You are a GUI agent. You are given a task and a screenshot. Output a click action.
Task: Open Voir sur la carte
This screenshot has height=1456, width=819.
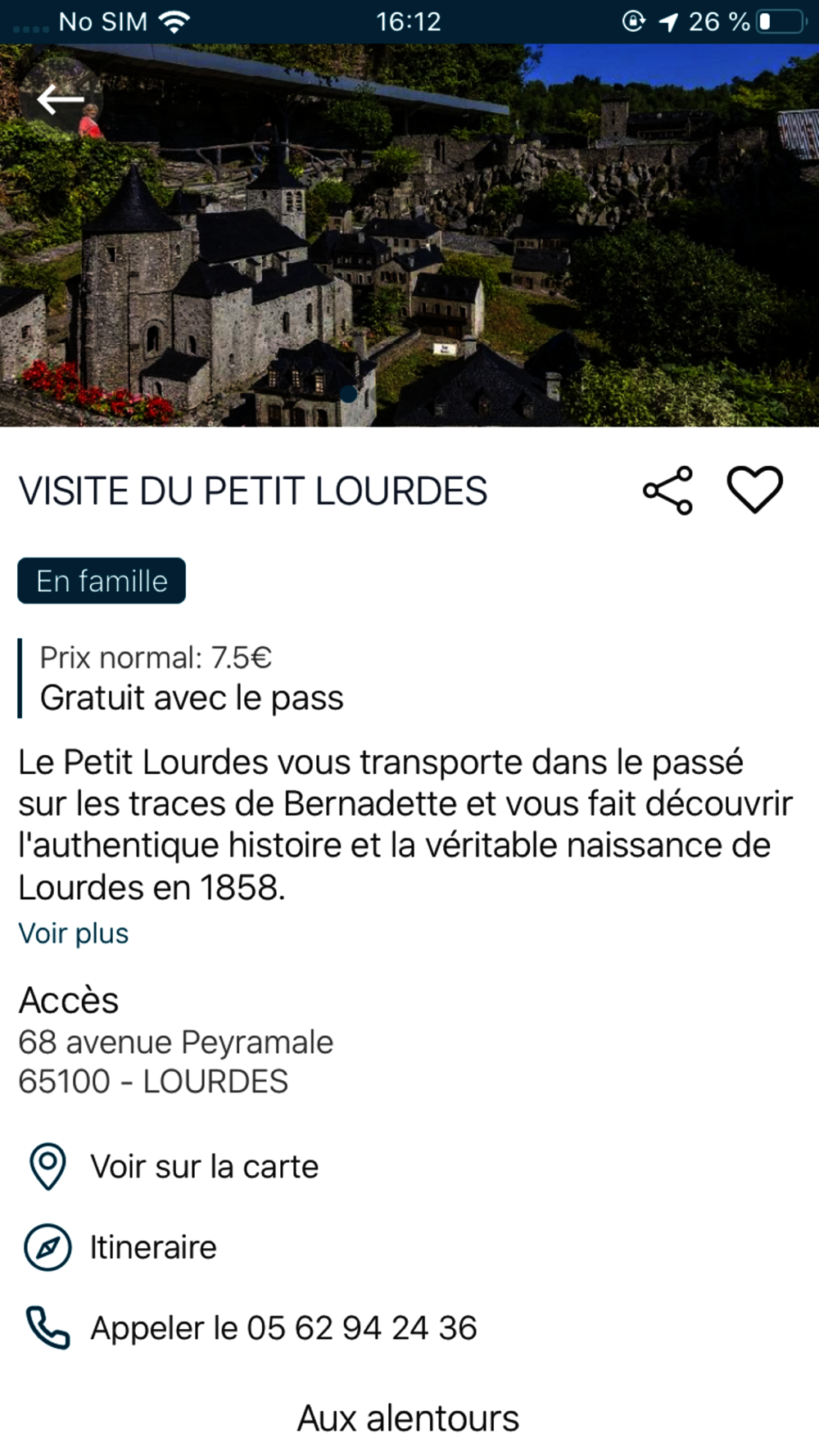173,1166
